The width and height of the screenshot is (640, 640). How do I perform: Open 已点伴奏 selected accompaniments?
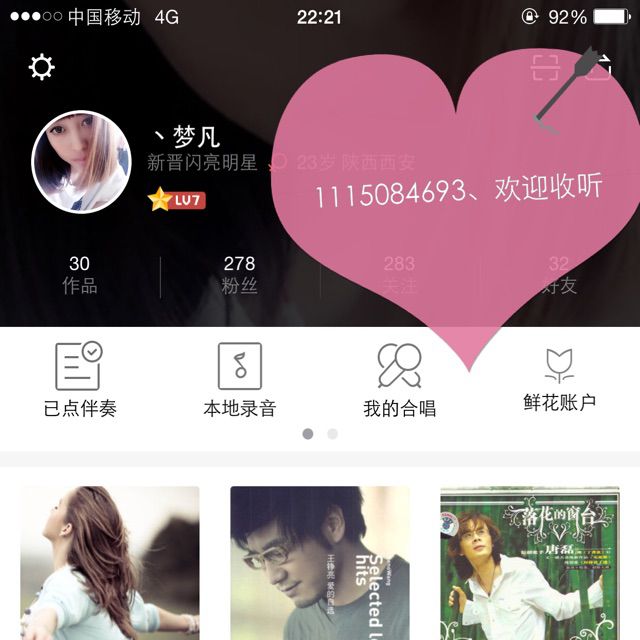[80, 380]
